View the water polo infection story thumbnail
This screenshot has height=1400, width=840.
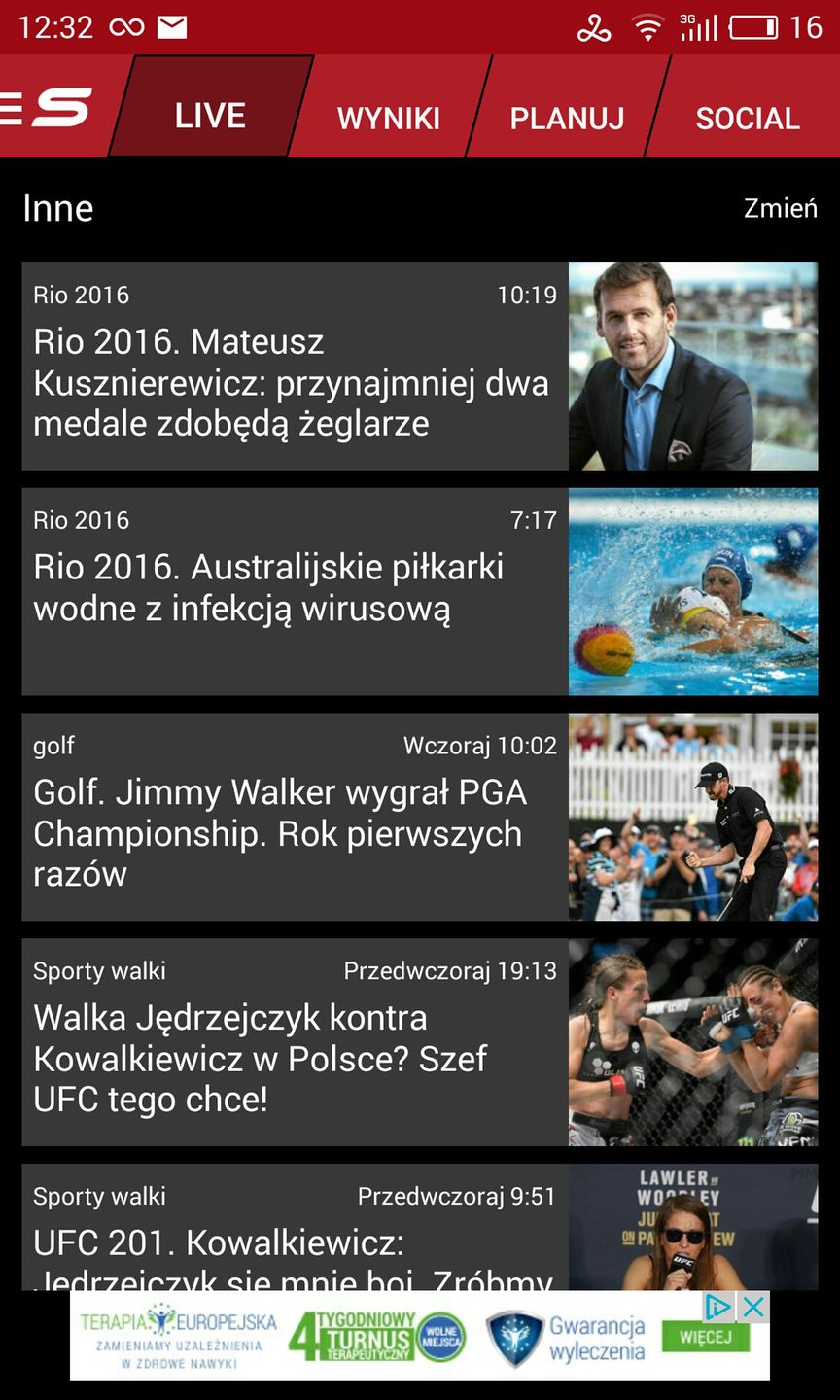[x=692, y=591]
